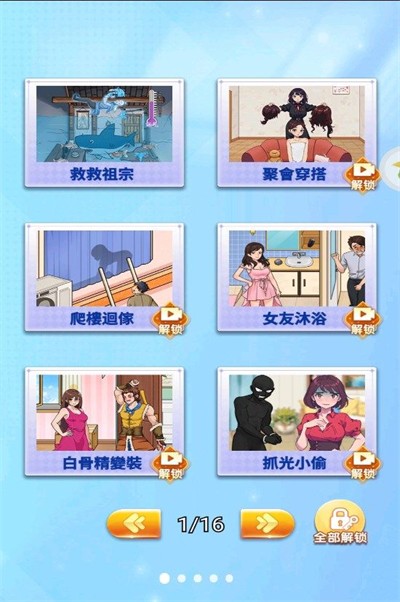
Task: Open the 爬樓迴傢 level card
Action: tap(104, 278)
